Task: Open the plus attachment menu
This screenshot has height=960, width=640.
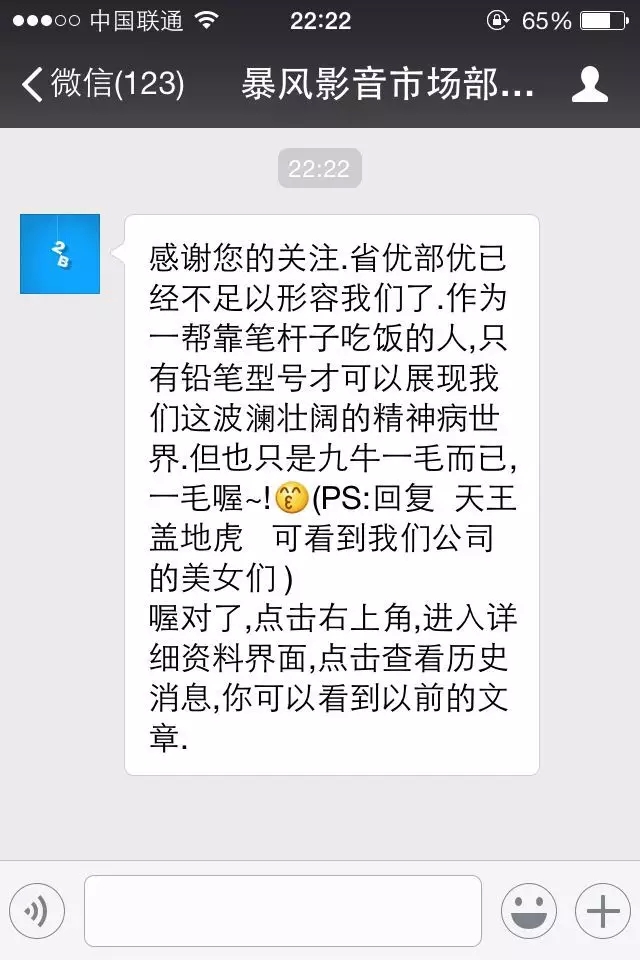Action: coord(602,910)
